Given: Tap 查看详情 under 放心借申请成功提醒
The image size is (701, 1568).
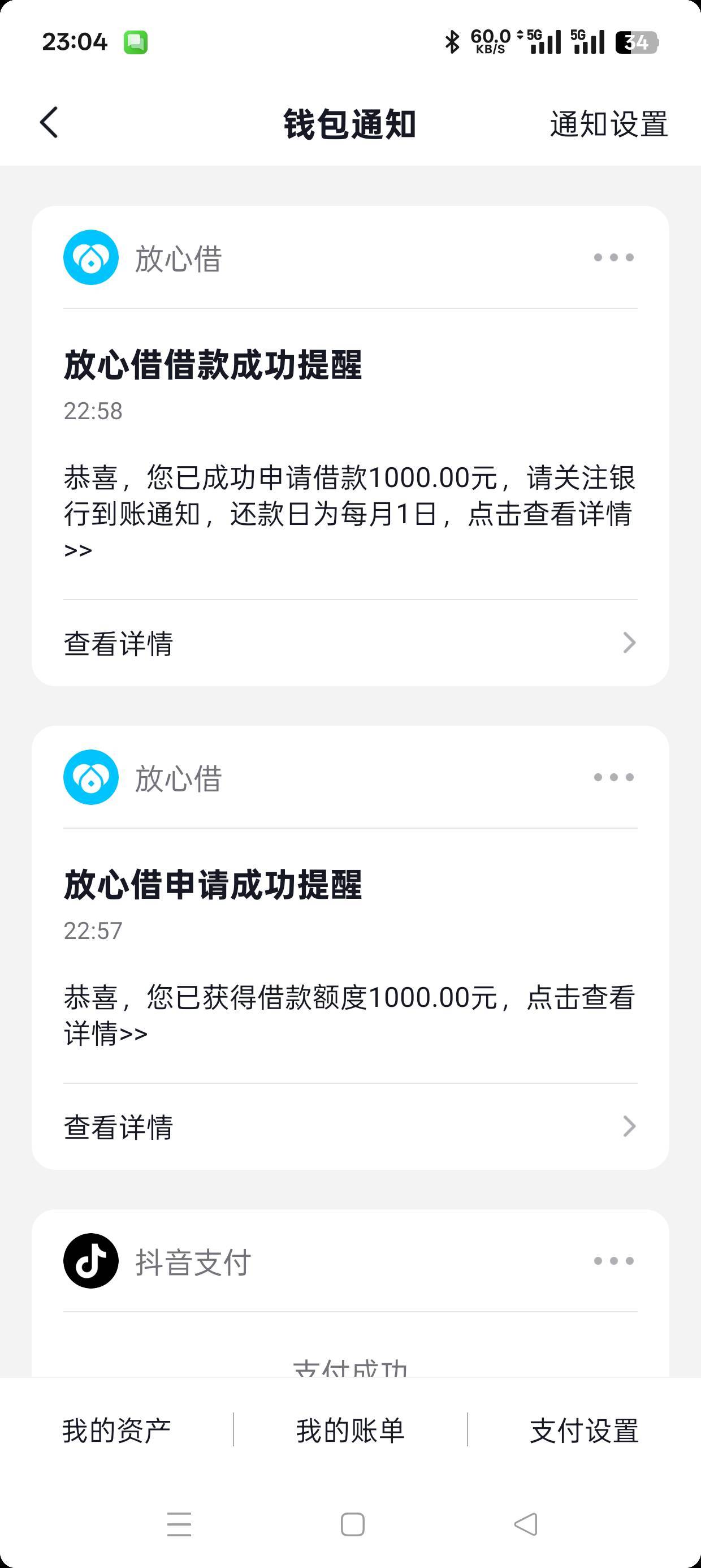Looking at the screenshot, I should pos(350,1127).
